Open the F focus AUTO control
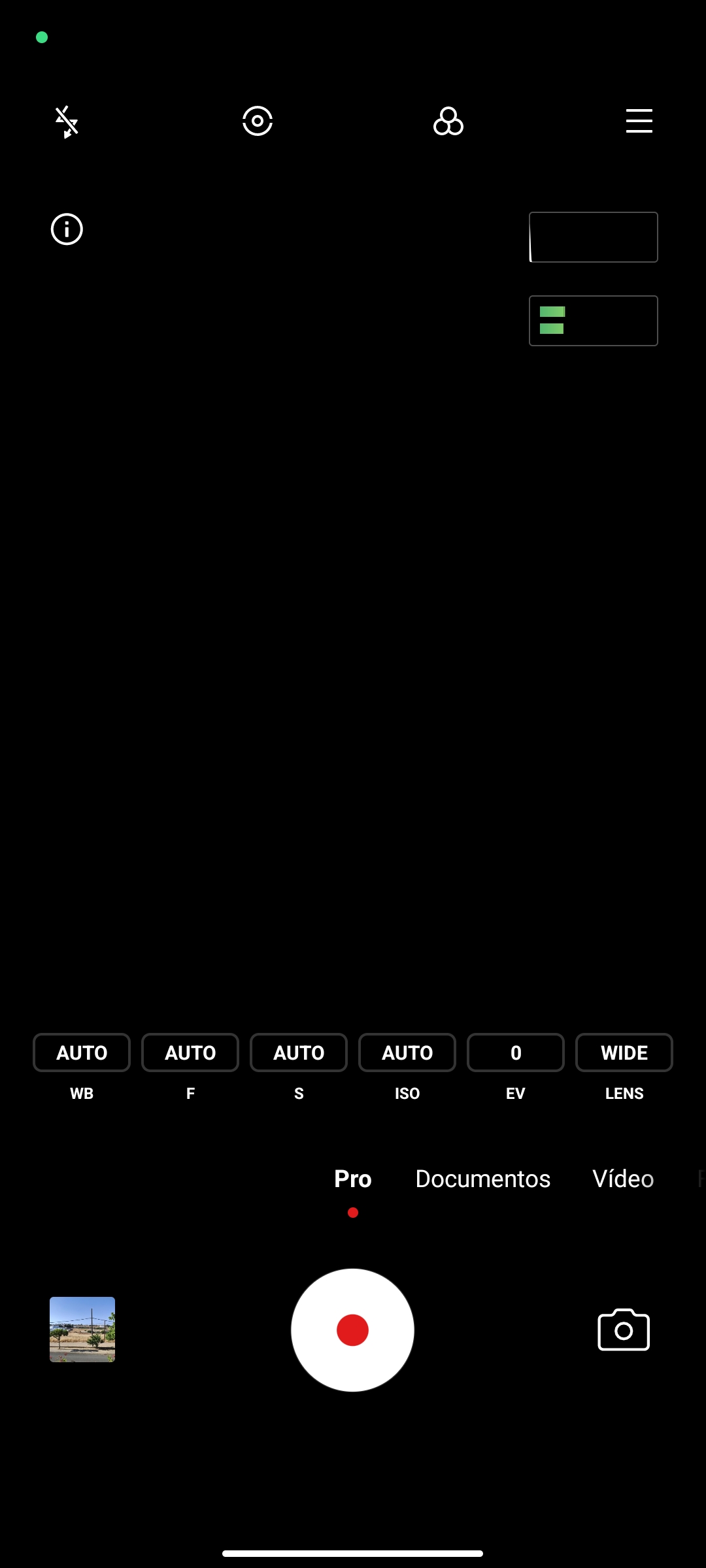 coord(190,1053)
